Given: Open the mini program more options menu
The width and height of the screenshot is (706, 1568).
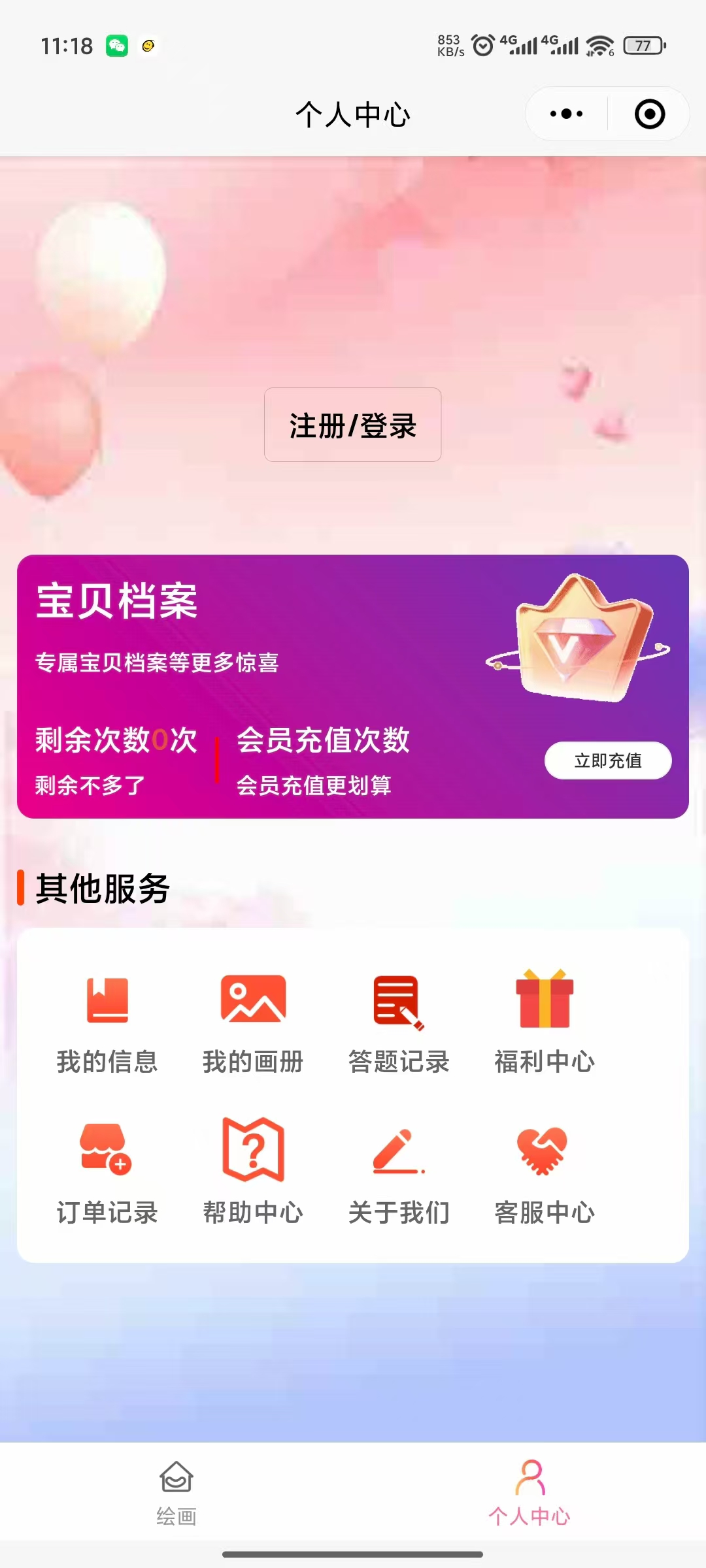Looking at the screenshot, I should [x=566, y=114].
